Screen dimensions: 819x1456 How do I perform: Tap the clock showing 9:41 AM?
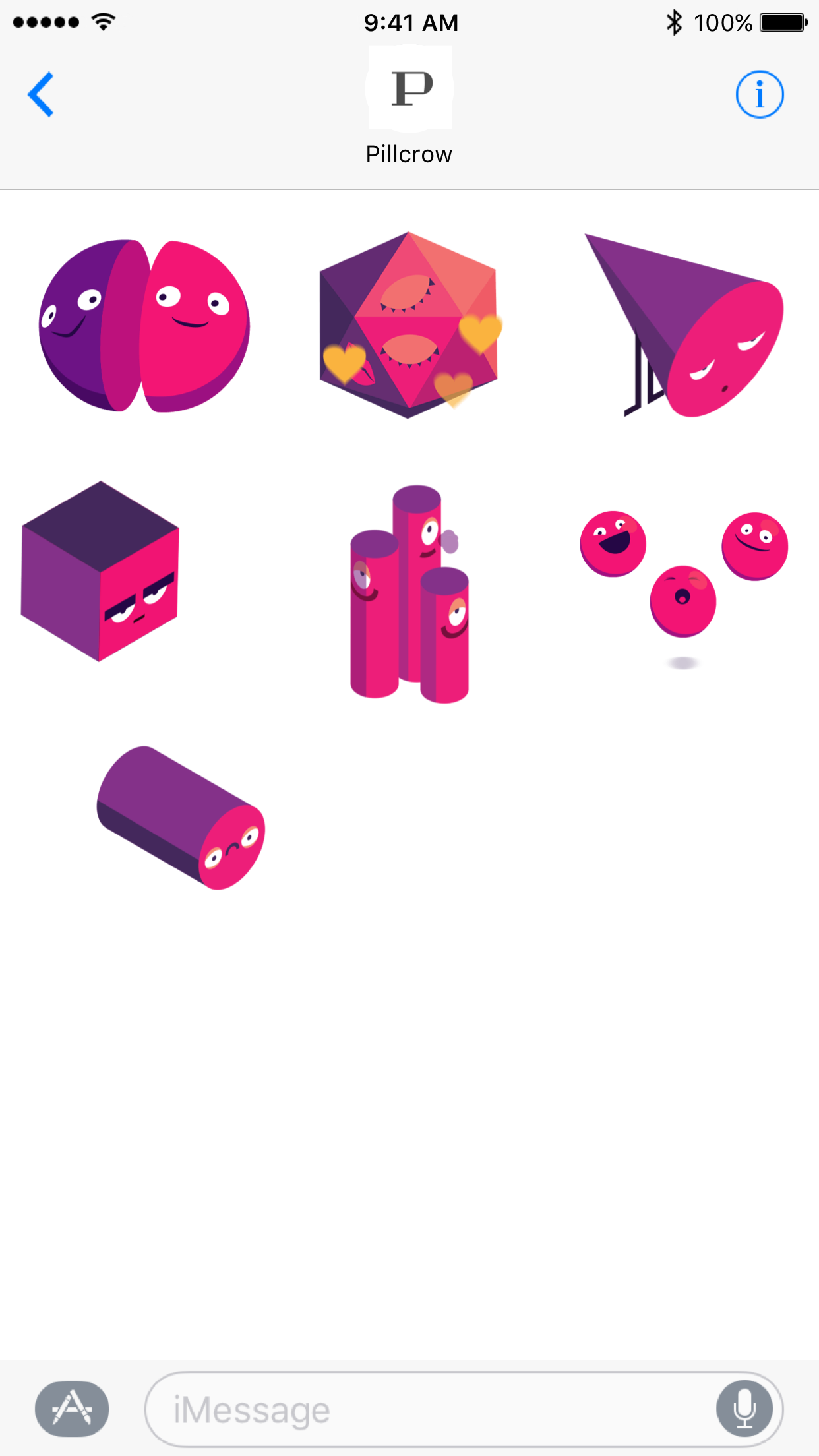409,22
